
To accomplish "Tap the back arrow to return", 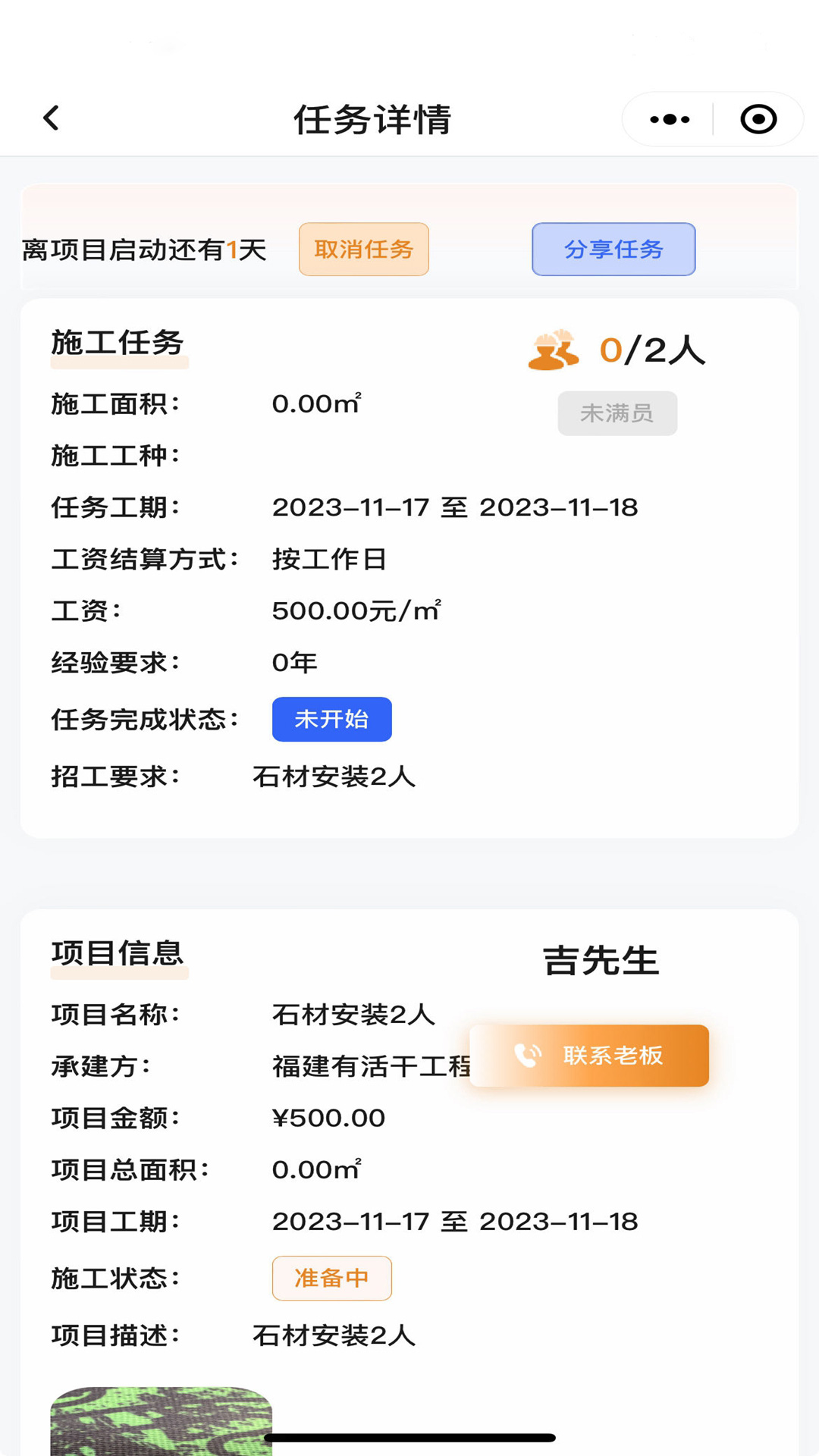I will click(x=50, y=118).
